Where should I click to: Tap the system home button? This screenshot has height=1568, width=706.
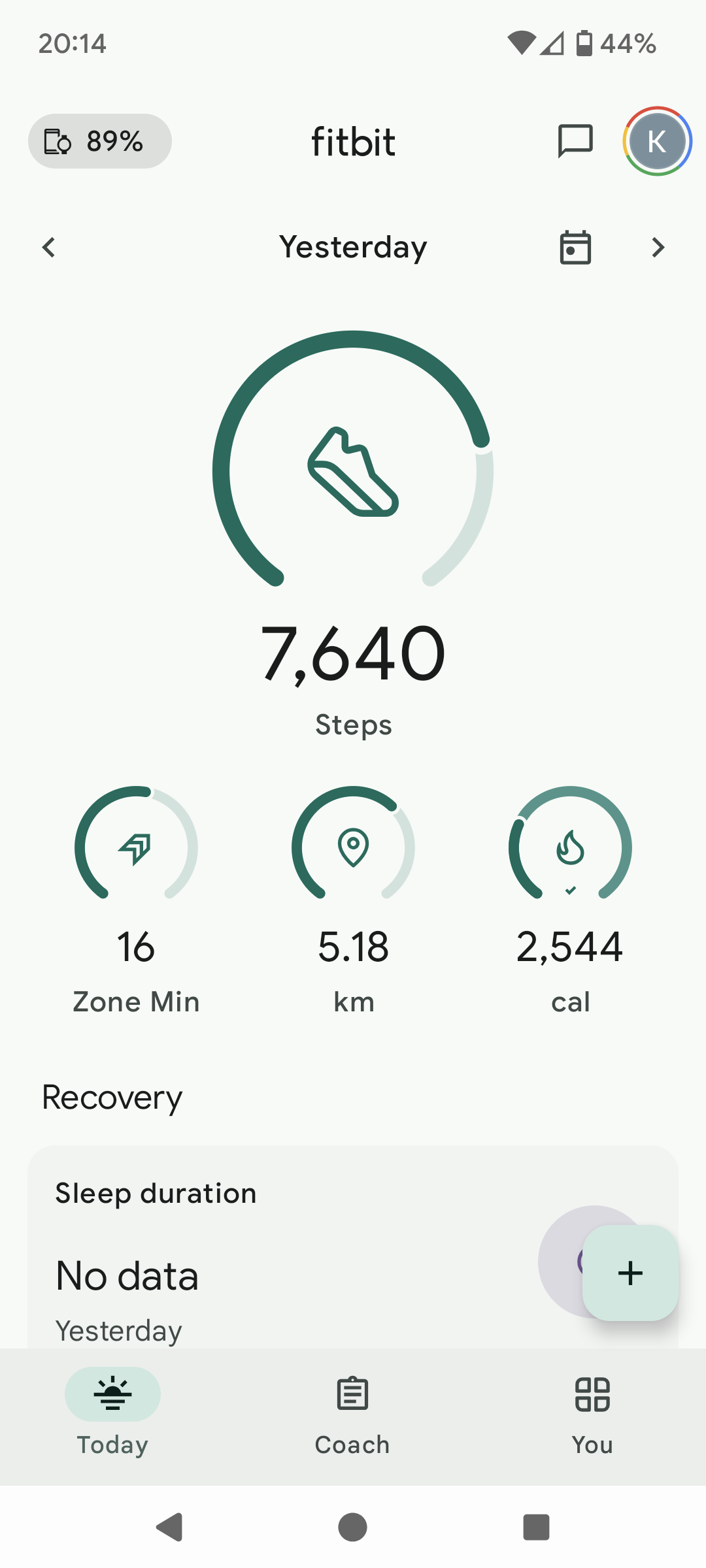(352, 1527)
